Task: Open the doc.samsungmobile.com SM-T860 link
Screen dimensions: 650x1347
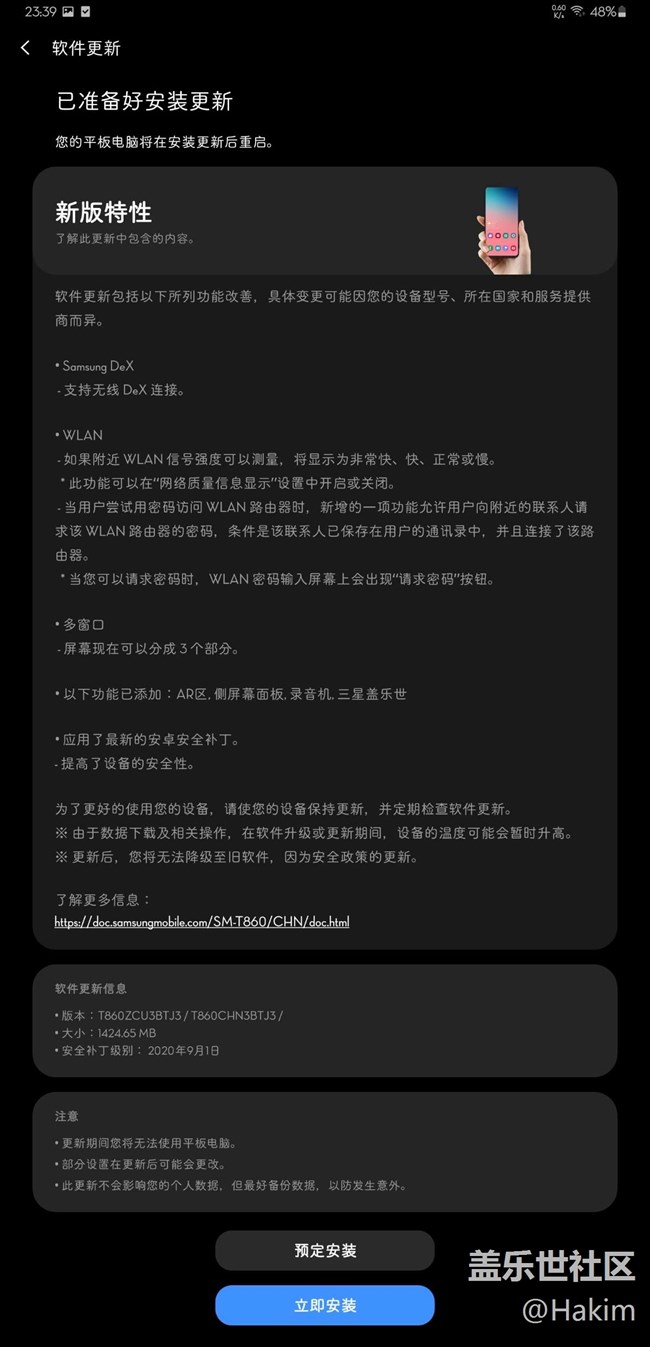Action: (x=202, y=922)
